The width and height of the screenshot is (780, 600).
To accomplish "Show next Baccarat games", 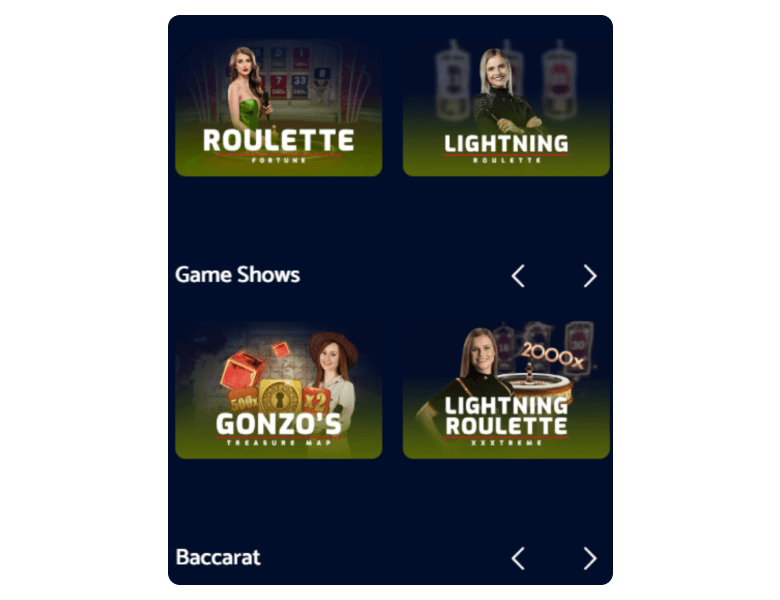I will click(589, 559).
